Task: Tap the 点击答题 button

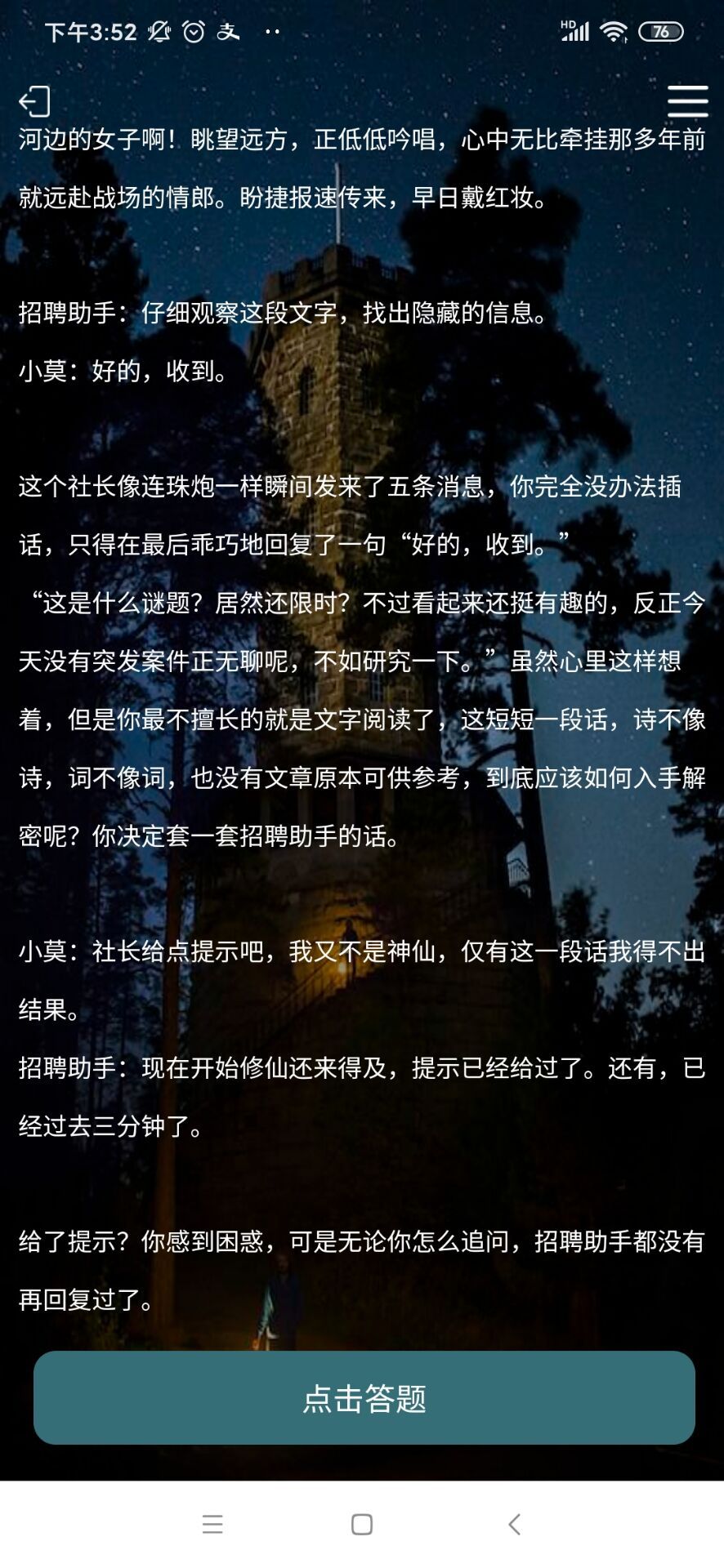Action: click(x=364, y=1397)
